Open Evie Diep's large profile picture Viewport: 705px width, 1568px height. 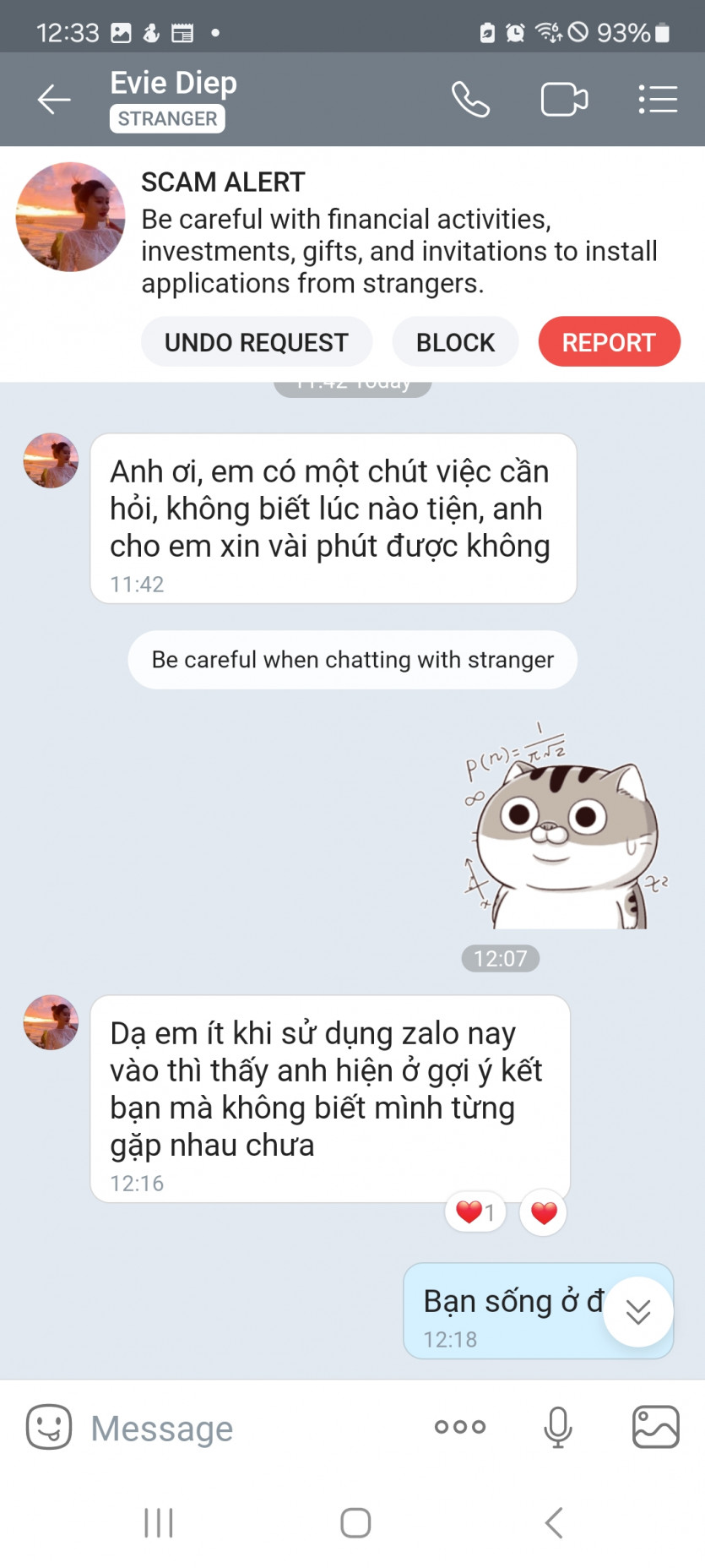tap(70, 217)
